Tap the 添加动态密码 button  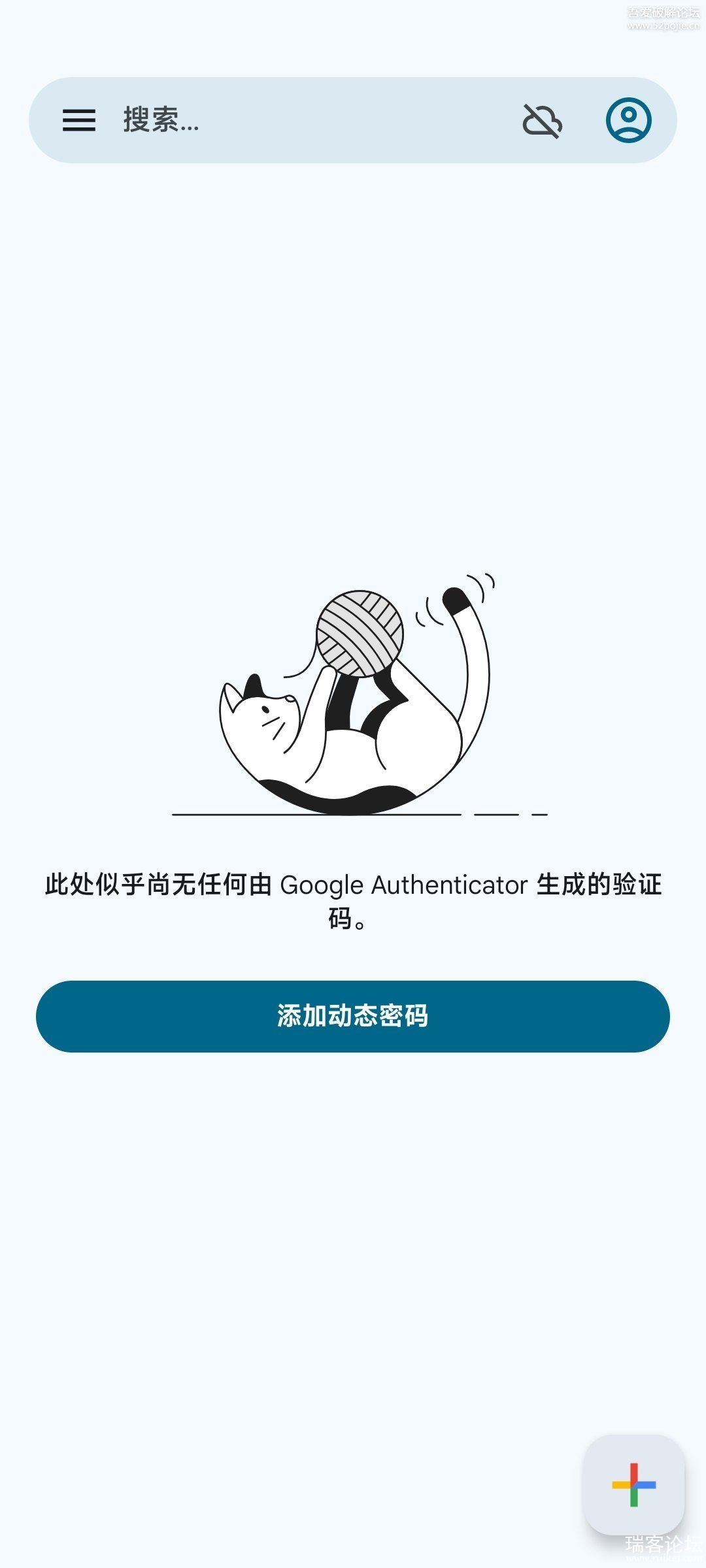coord(353,1016)
